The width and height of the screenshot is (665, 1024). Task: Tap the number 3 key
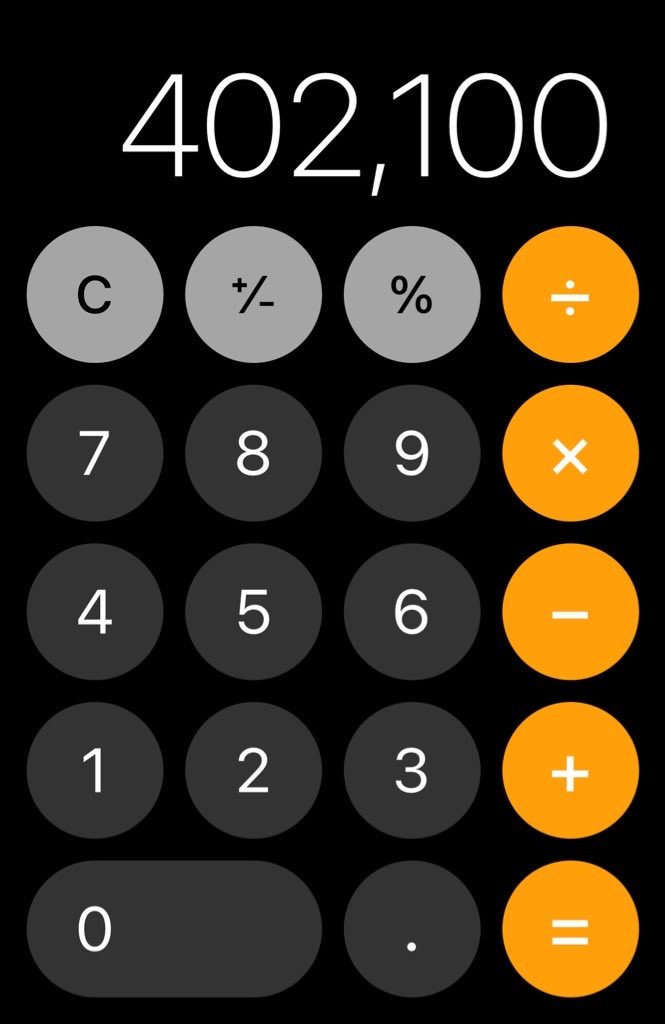coord(412,770)
